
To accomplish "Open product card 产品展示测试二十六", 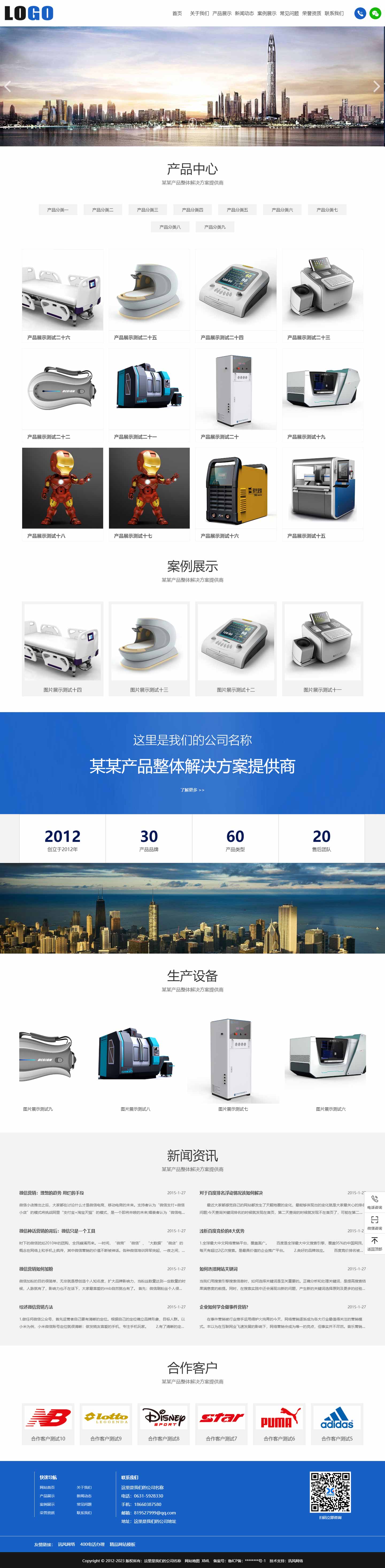I will (63, 295).
